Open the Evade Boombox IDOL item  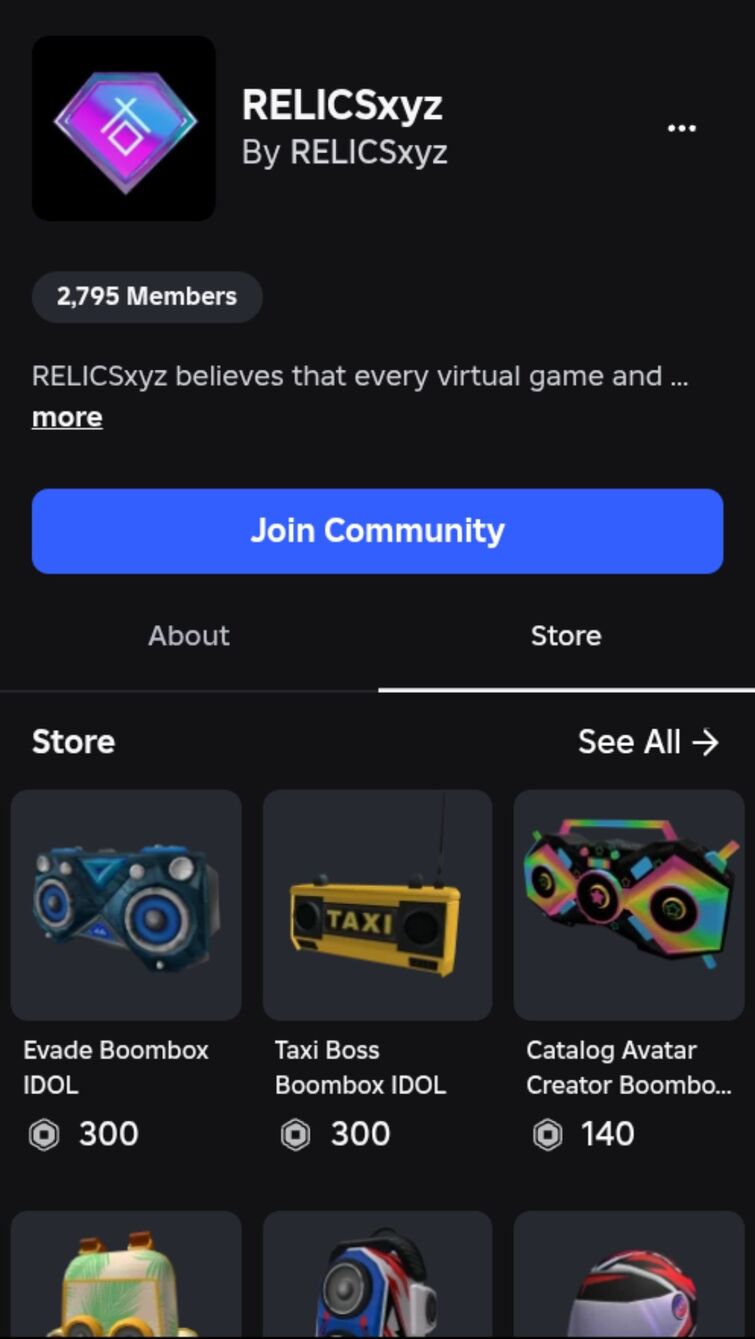tap(126, 905)
